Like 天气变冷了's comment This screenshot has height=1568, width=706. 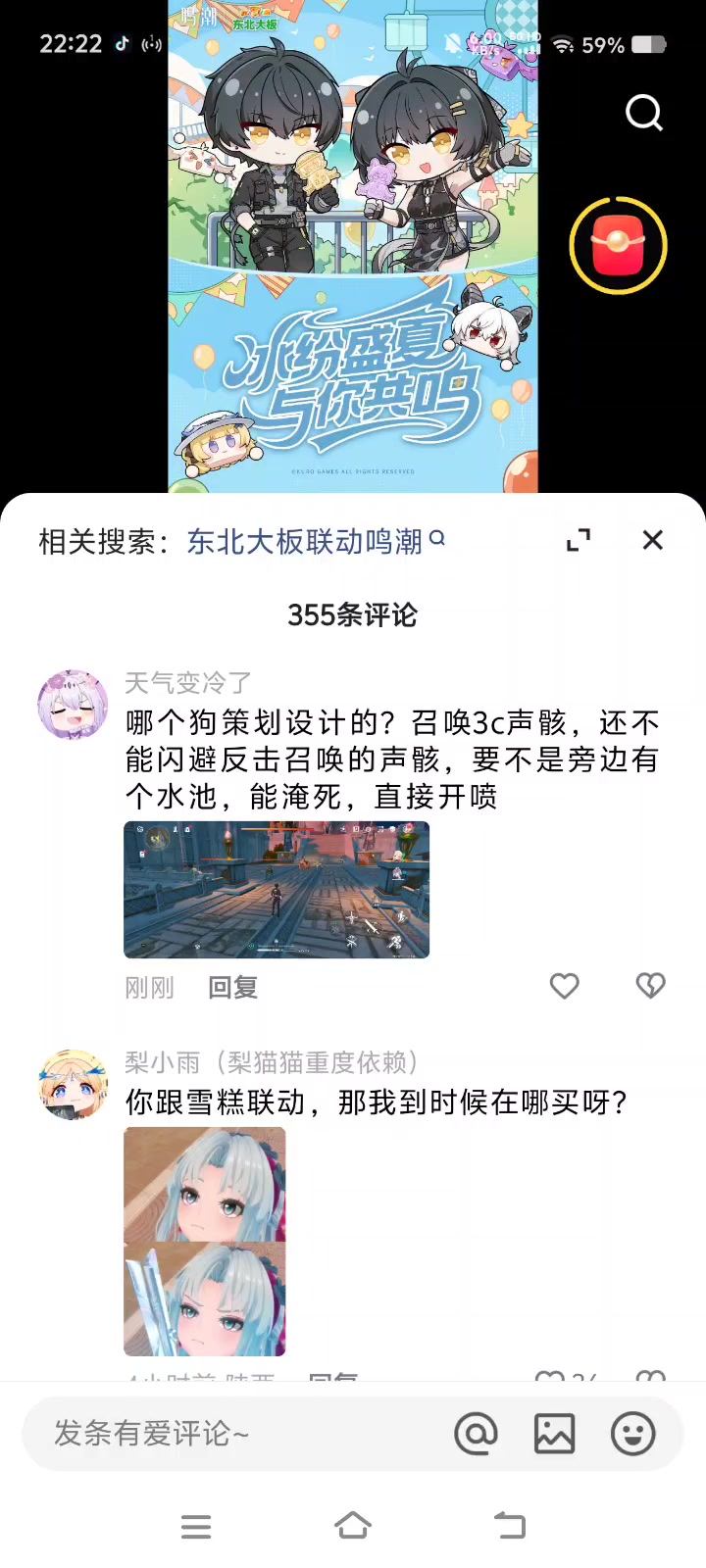click(x=565, y=986)
